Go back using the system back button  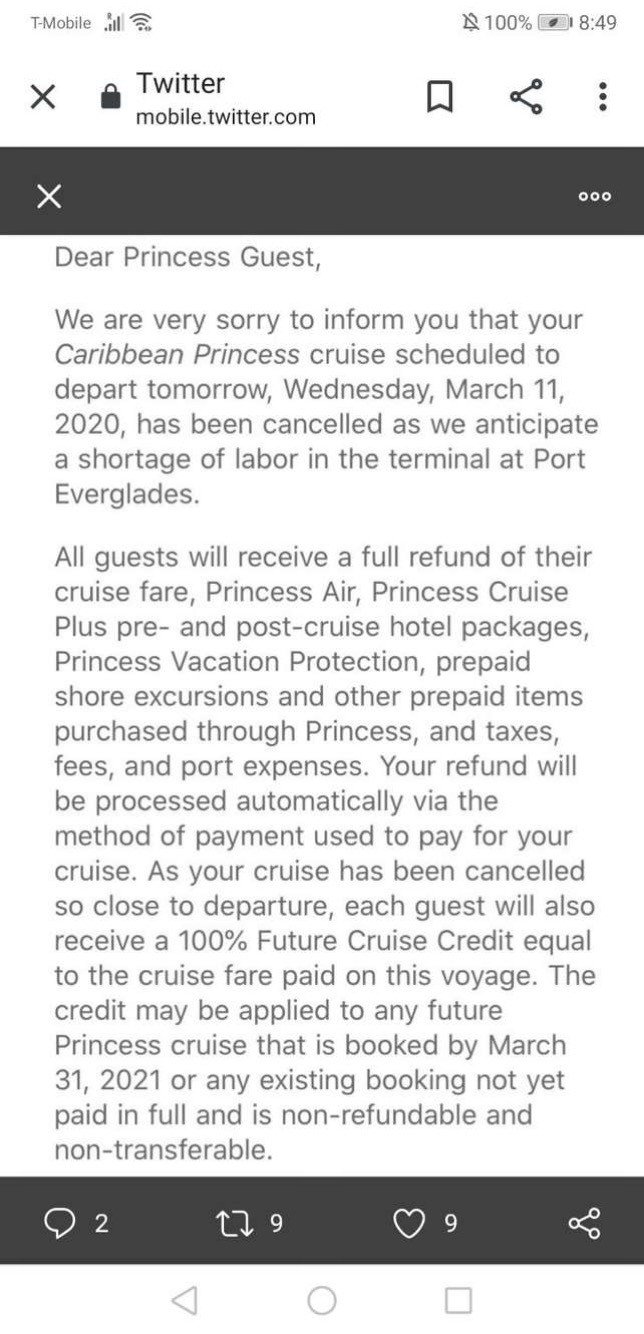pyautogui.click(x=184, y=1300)
